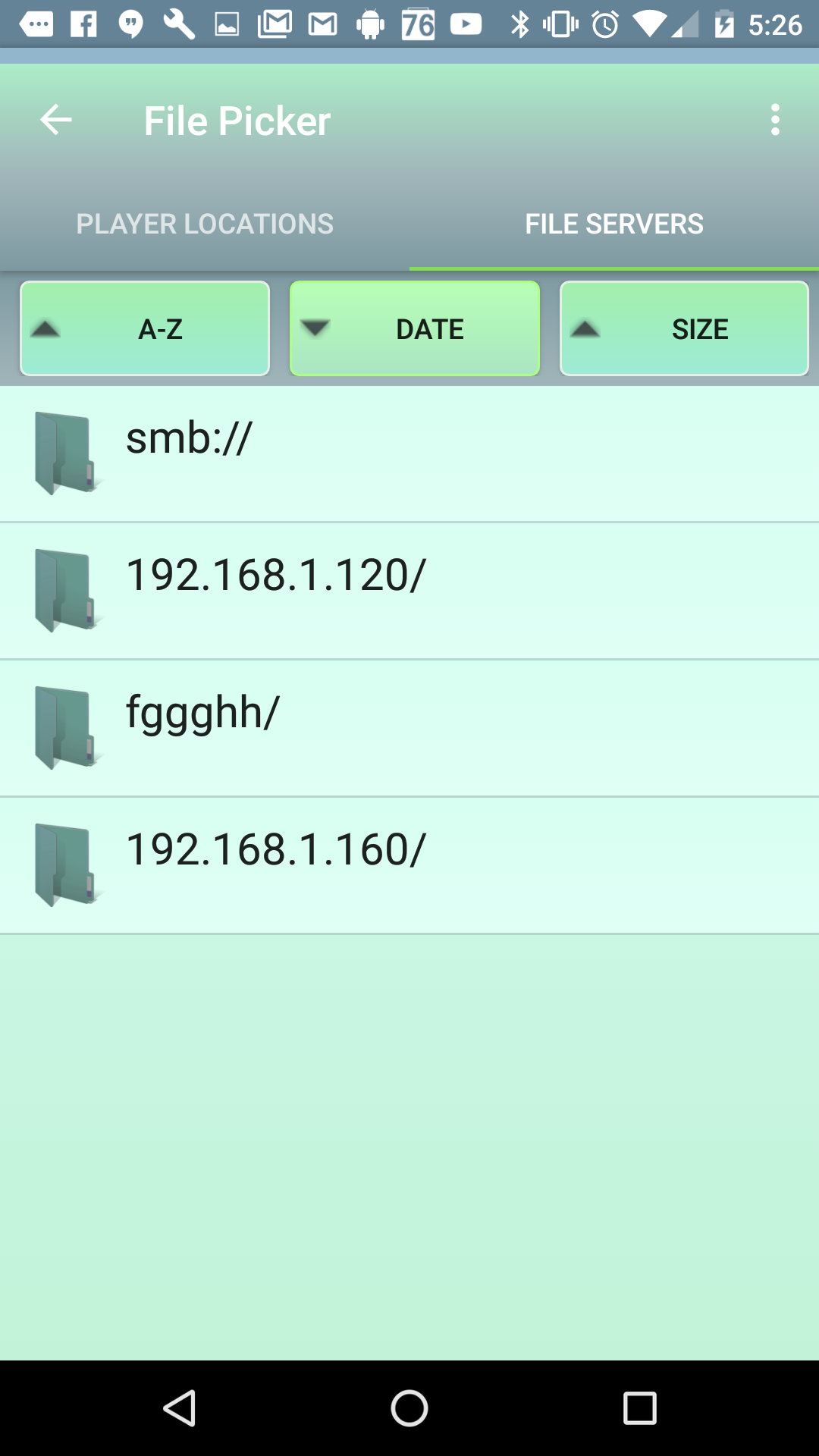819x1456 pixels.
Task: Toggle A-Z sort direction
Action: coord(145,328)
